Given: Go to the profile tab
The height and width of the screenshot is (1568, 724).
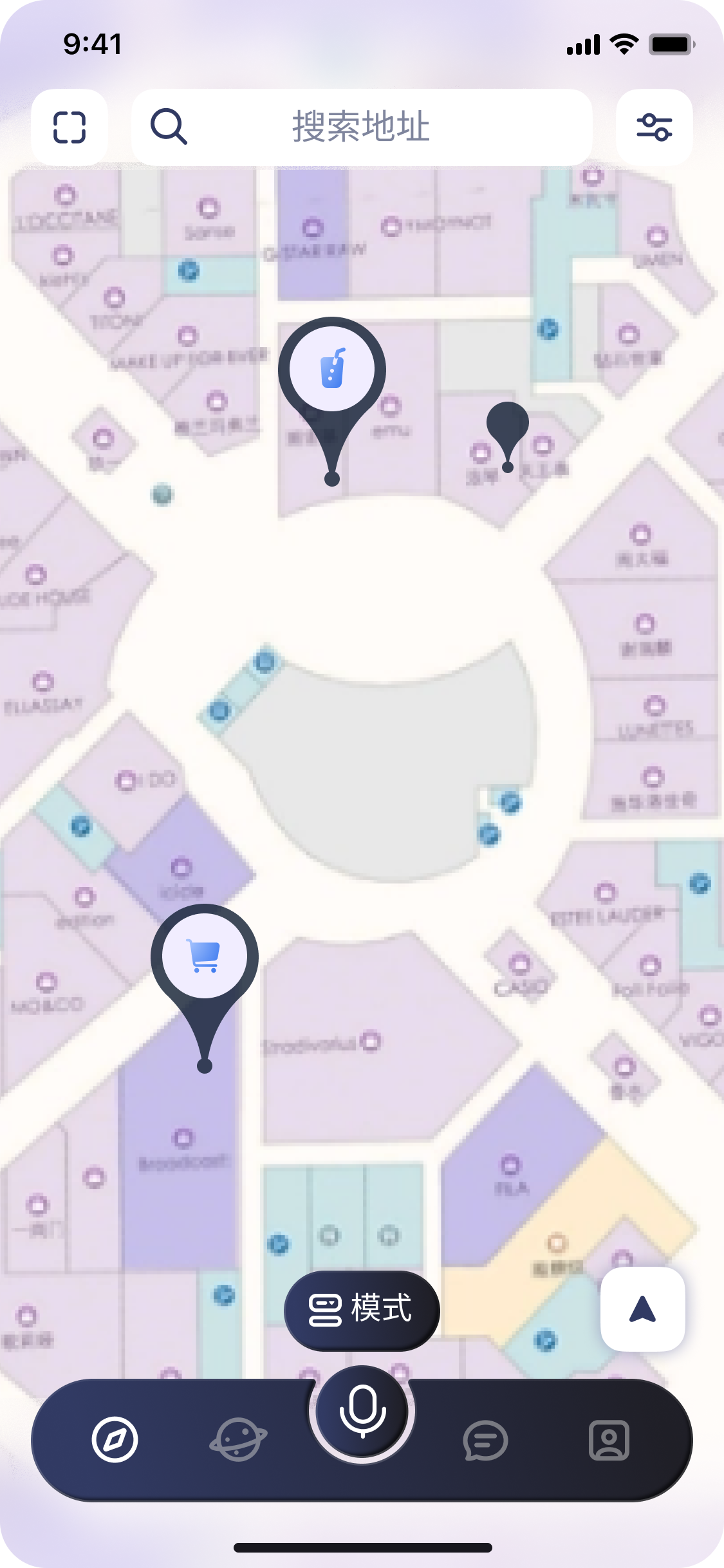Looking at the screenshot, I should point(609,1440).
